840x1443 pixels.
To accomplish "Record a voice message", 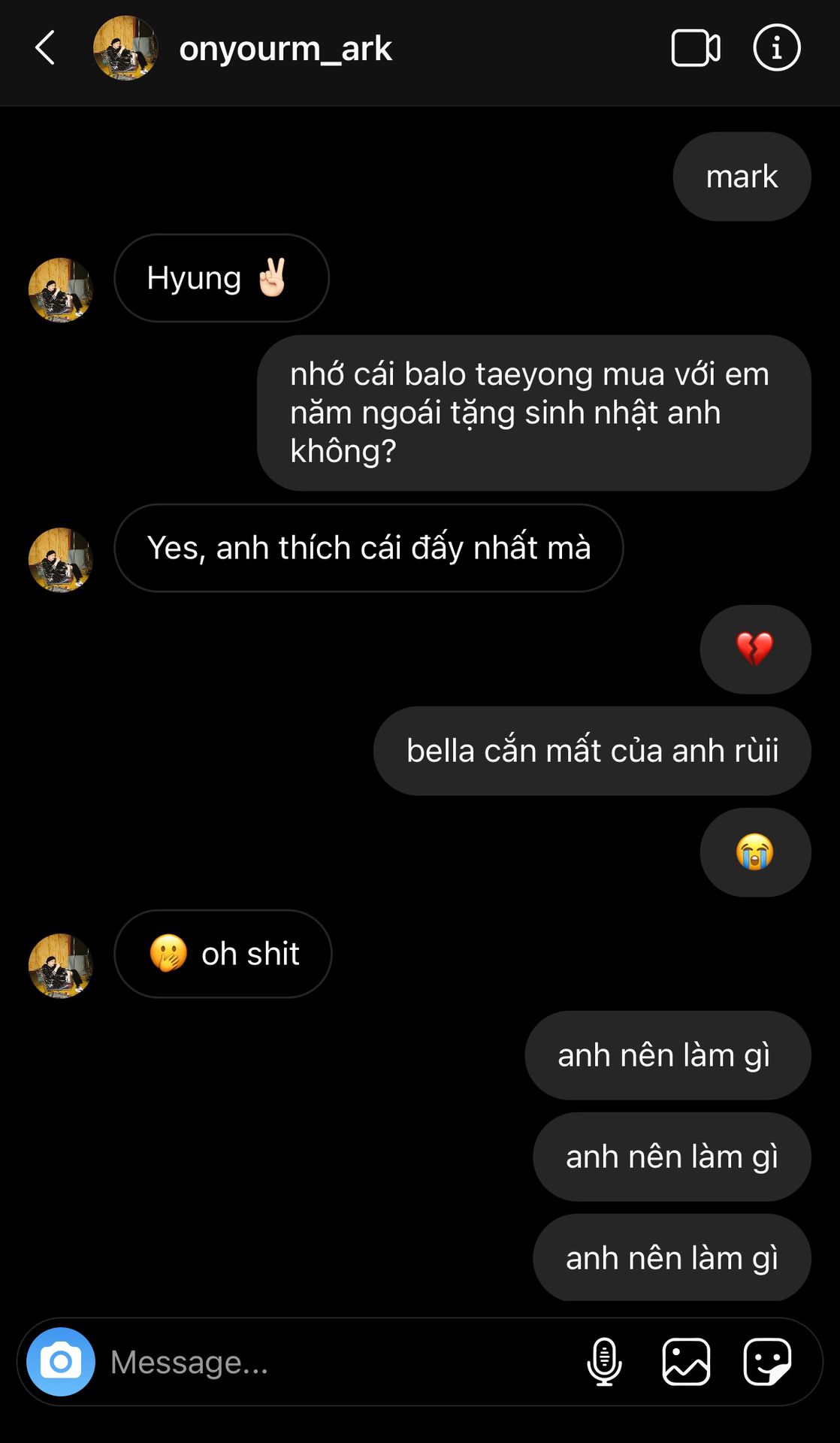I will (604, 1361).
